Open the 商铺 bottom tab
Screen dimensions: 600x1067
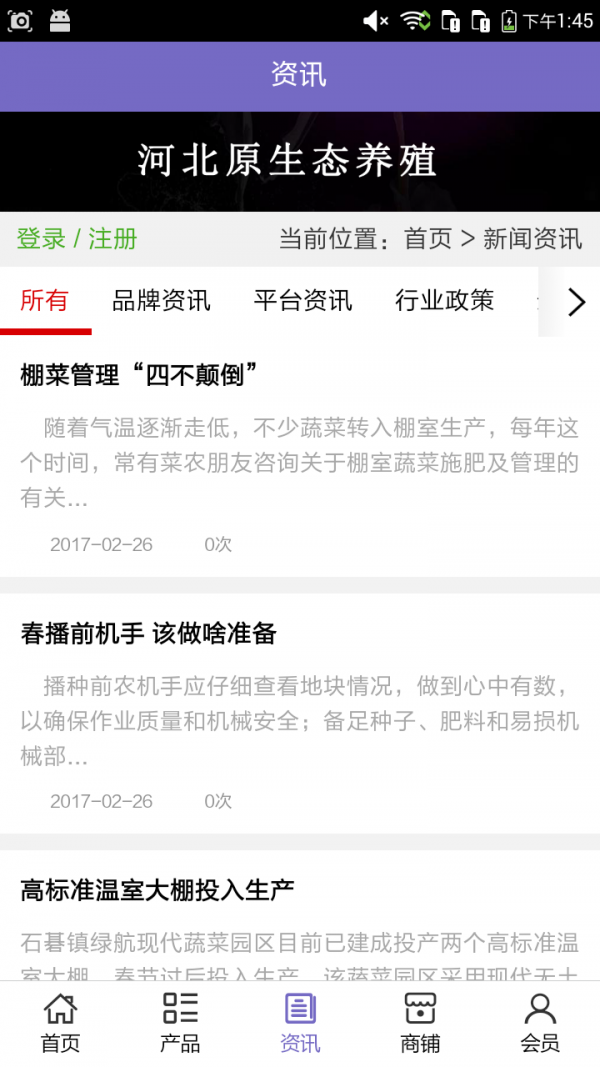coord(420,1022)
